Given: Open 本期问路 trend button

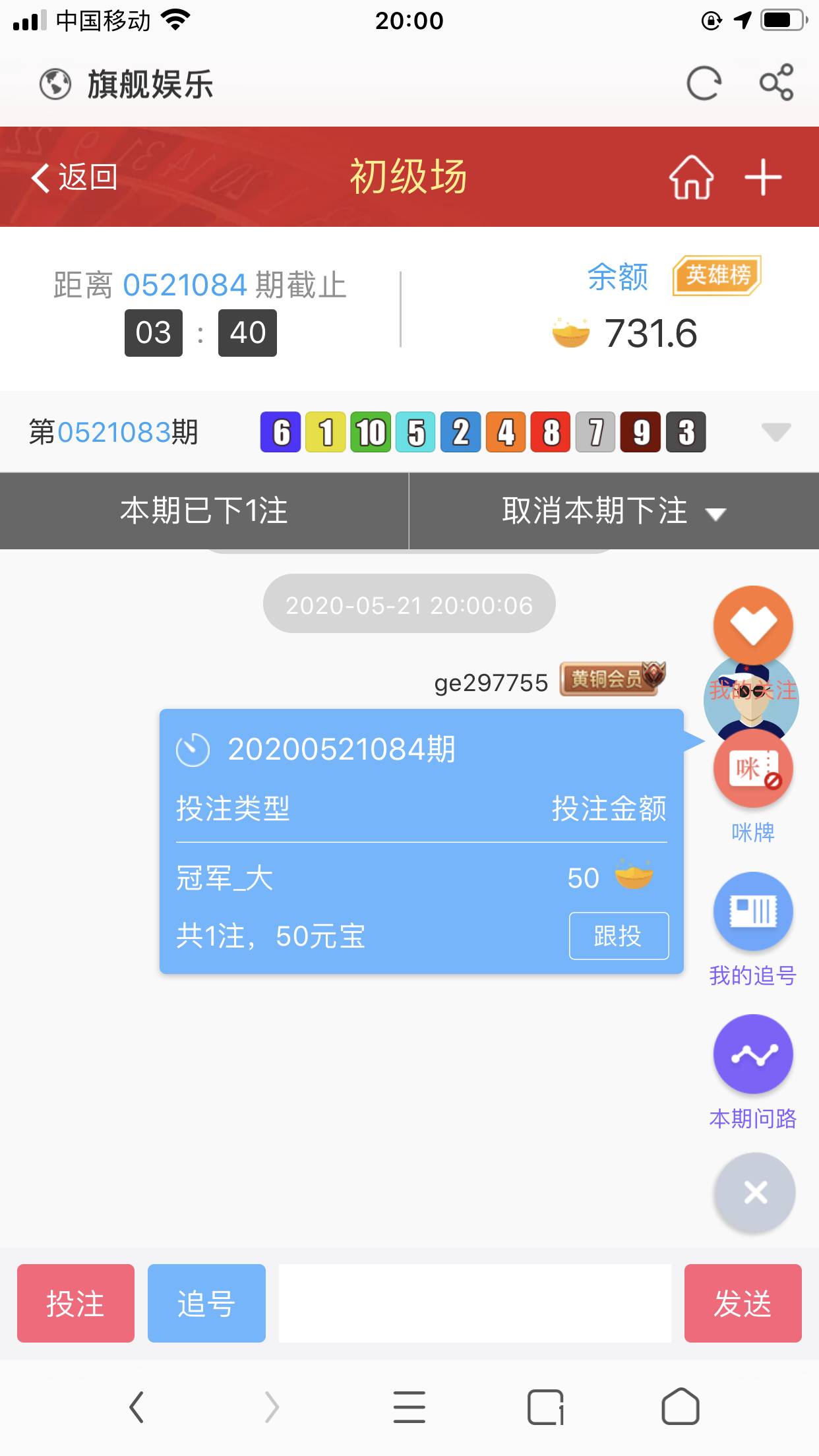Looking at the screenshot, I should tap(753, 1055).
